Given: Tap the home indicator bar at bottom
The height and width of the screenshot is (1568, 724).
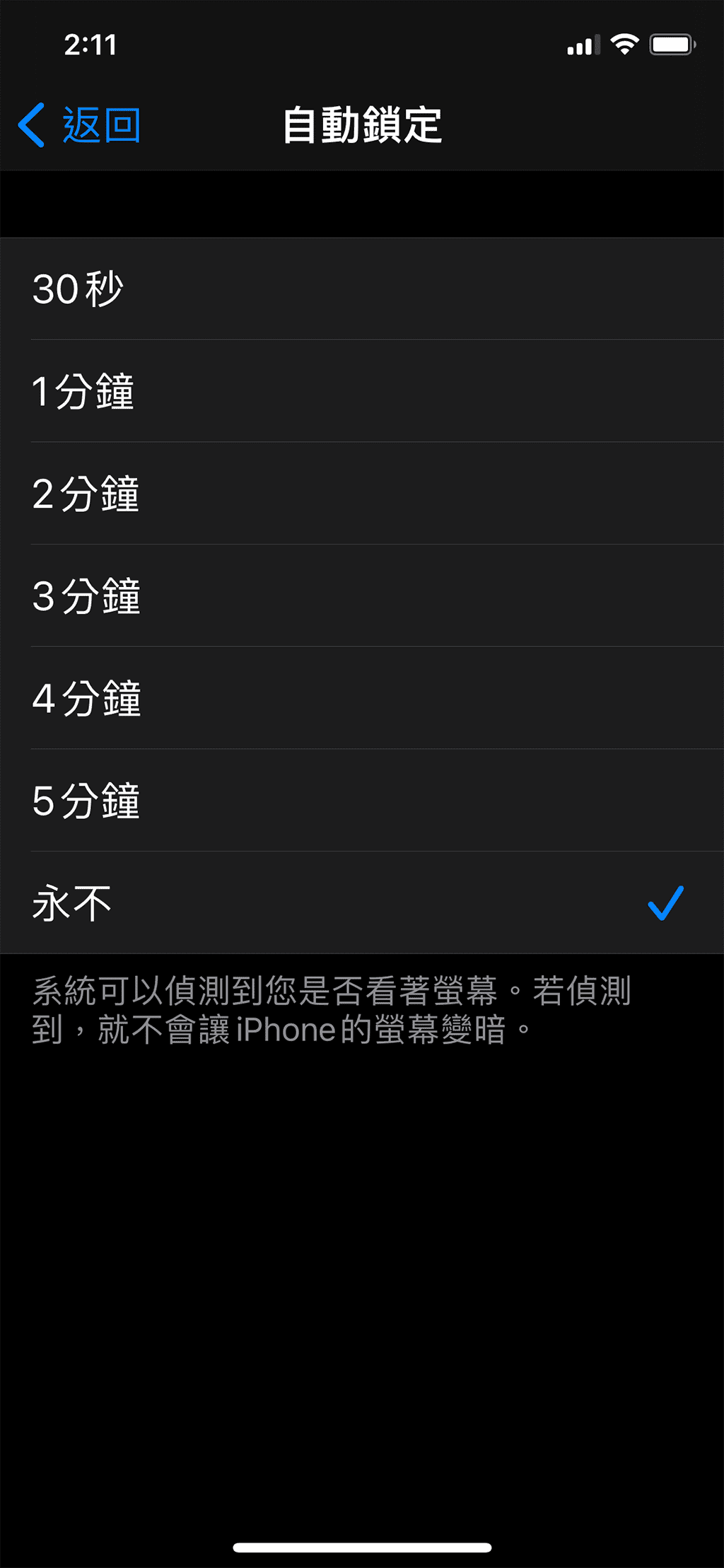Looking at the screenshot, I should coord(362,1545).
